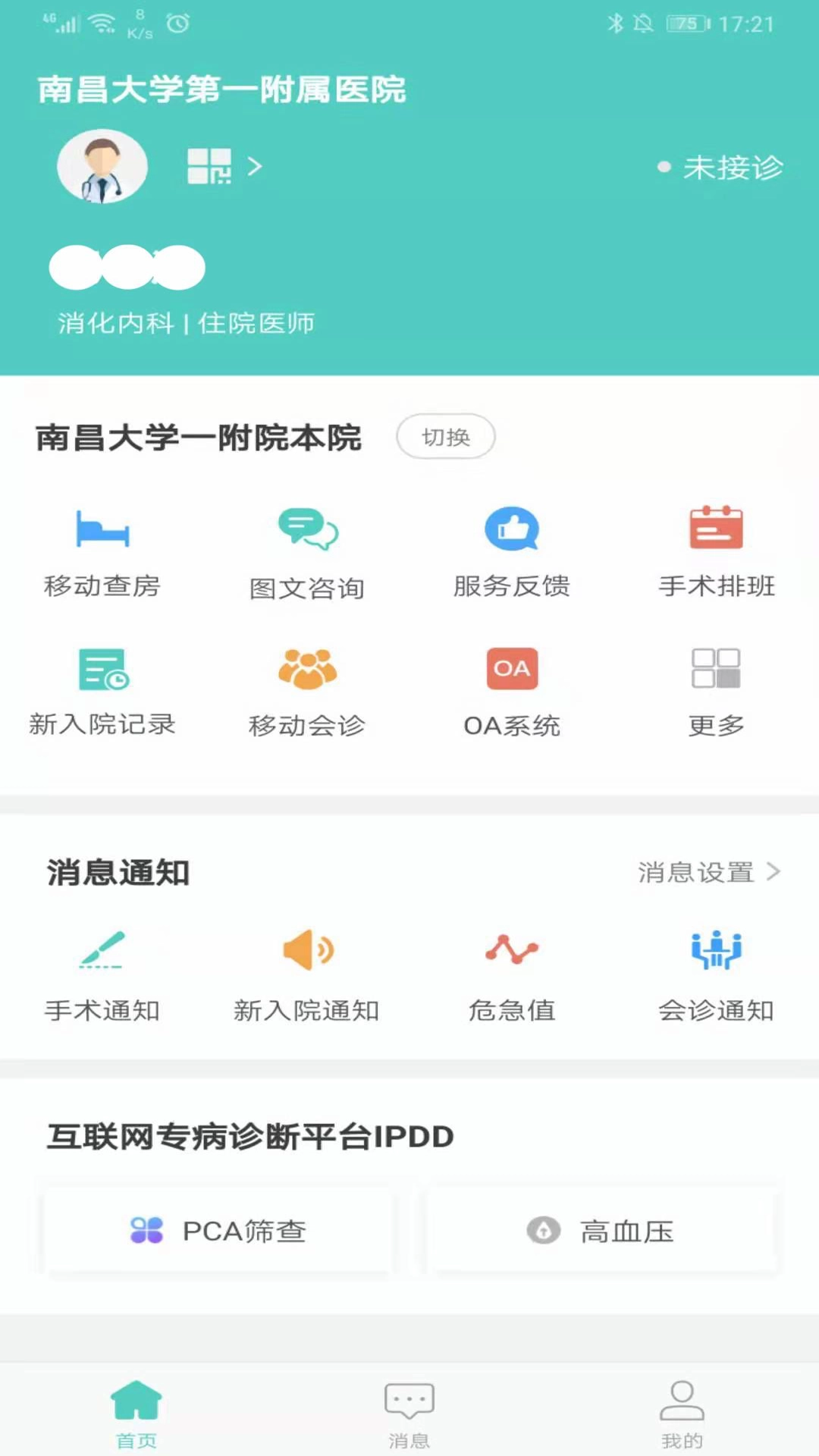Open the 移动查房 feature
819x1456 pixels.
click(102, 550)
